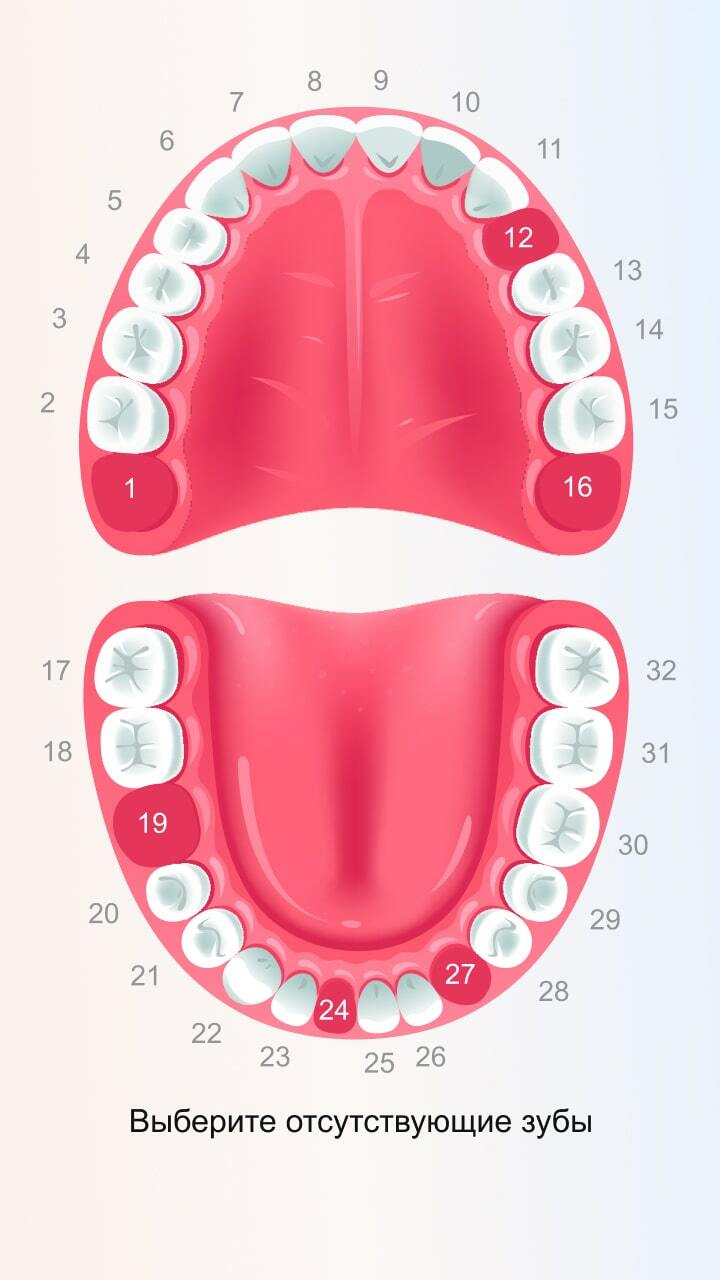Screen dimensions: 720x1280
Task: Mark tooth 31 as missing
Action: pyautogui.click(x=572, y=745)
